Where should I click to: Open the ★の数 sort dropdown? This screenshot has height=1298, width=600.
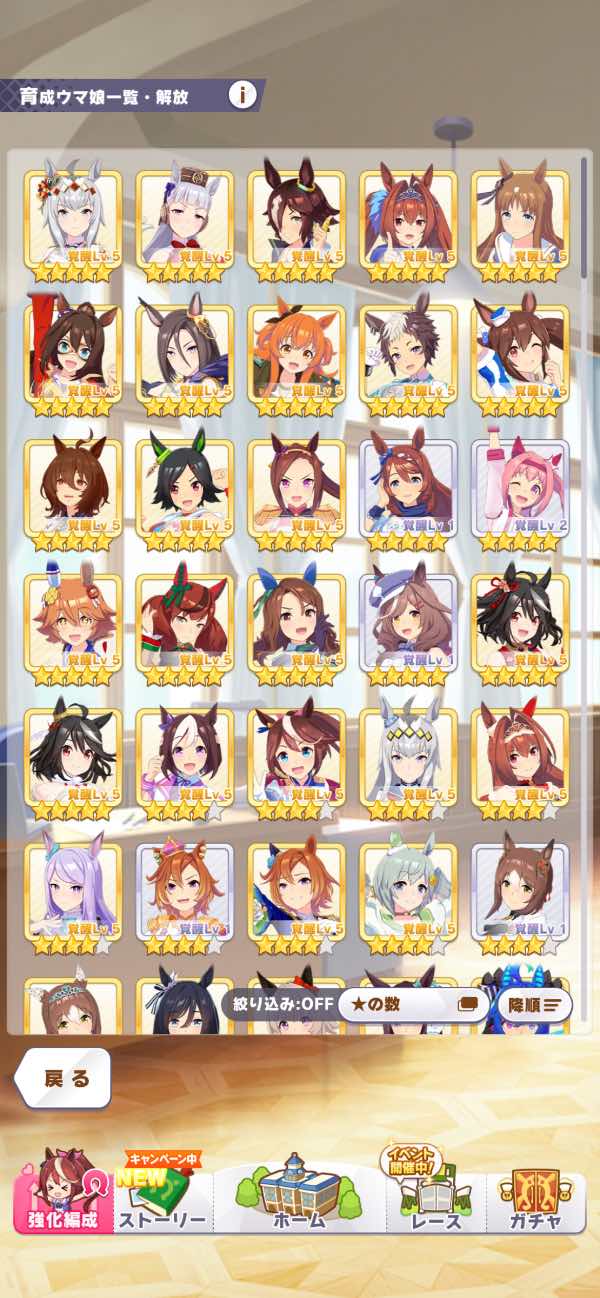pyautogui.click(x=410, y=1004)
